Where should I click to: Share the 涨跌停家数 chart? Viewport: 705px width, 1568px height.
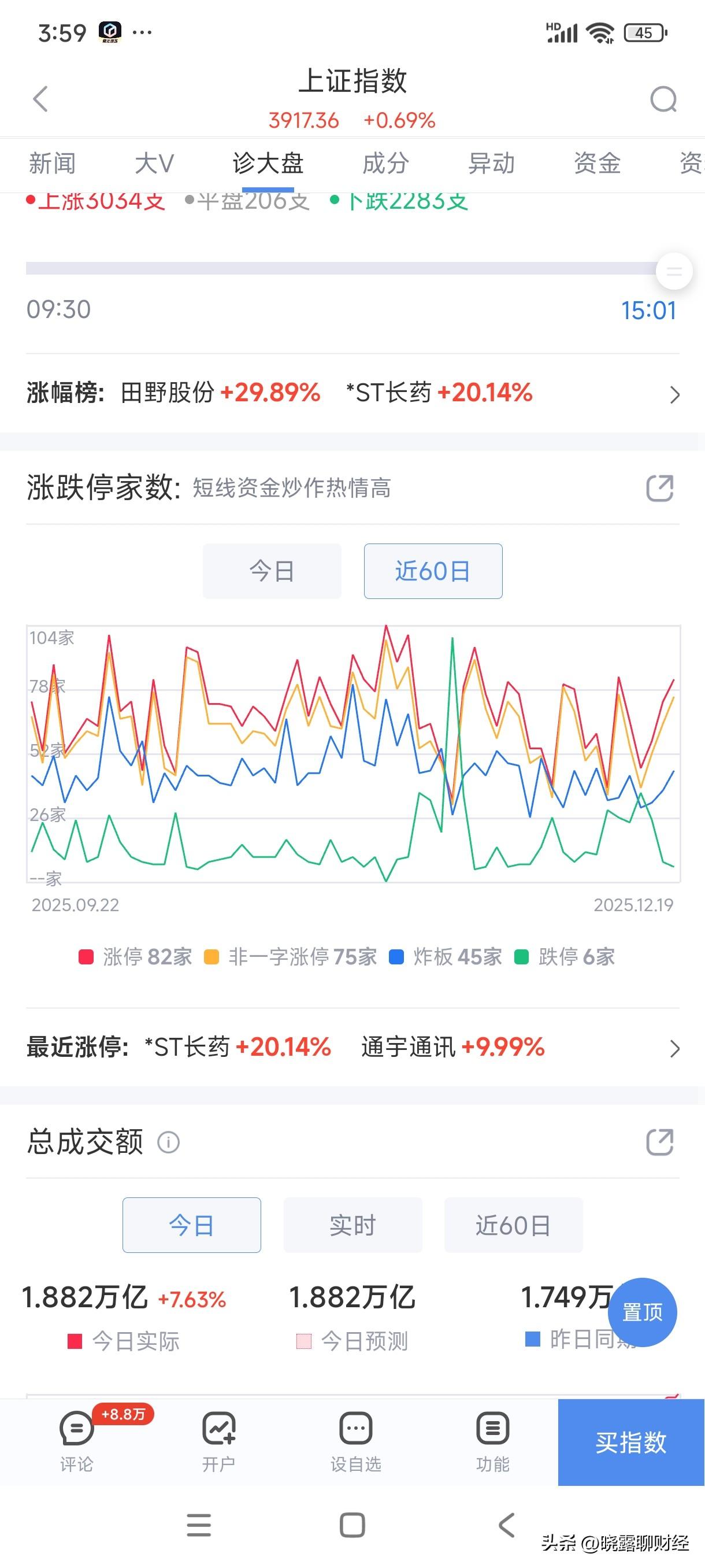coord(660,488)
